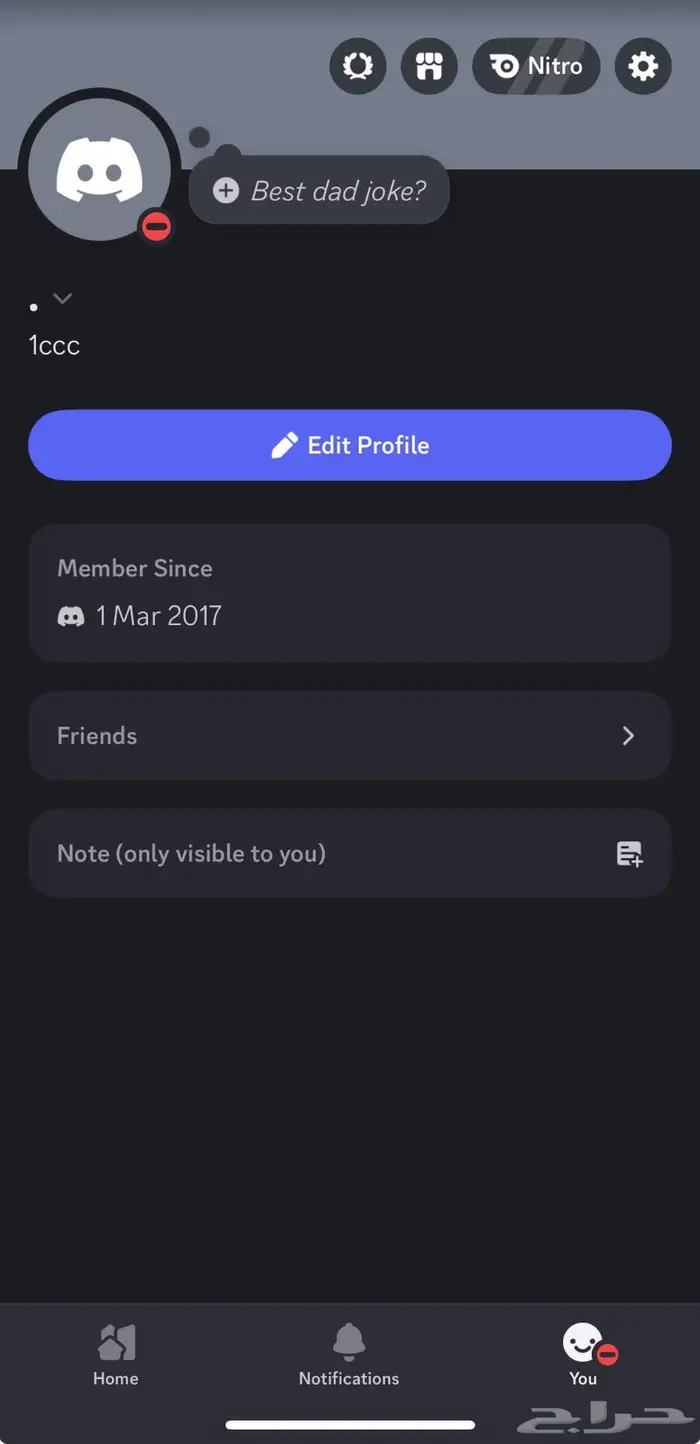Open the Friends list row
Viewport: 700px width, 1444px height.
tap(350, 736)
